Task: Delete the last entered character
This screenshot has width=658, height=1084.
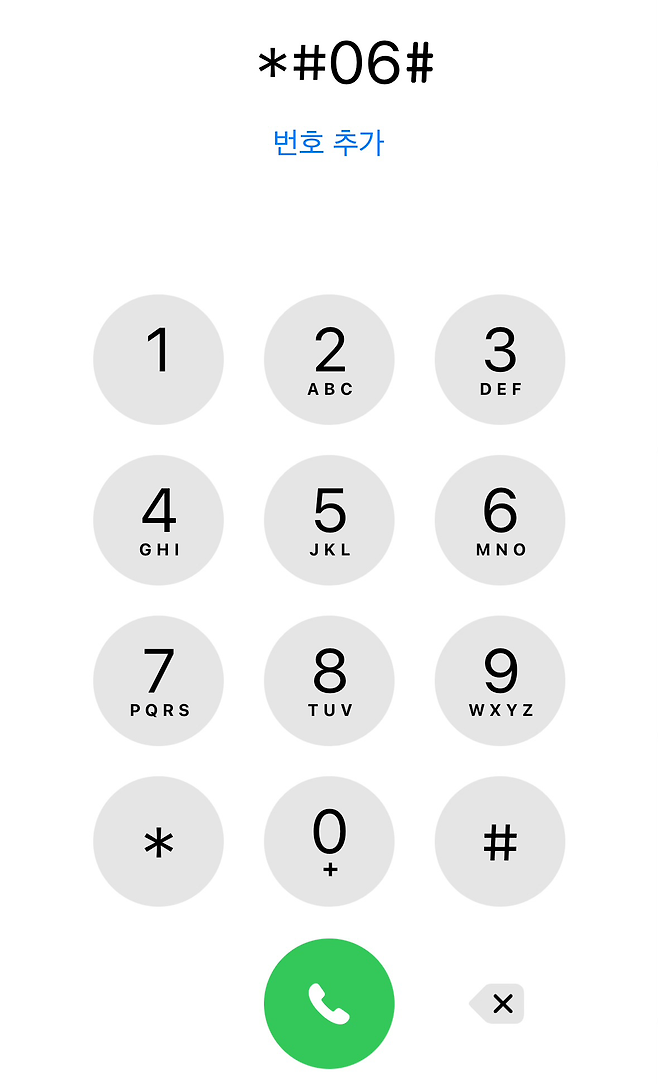Action: [x=498, y=1003]
